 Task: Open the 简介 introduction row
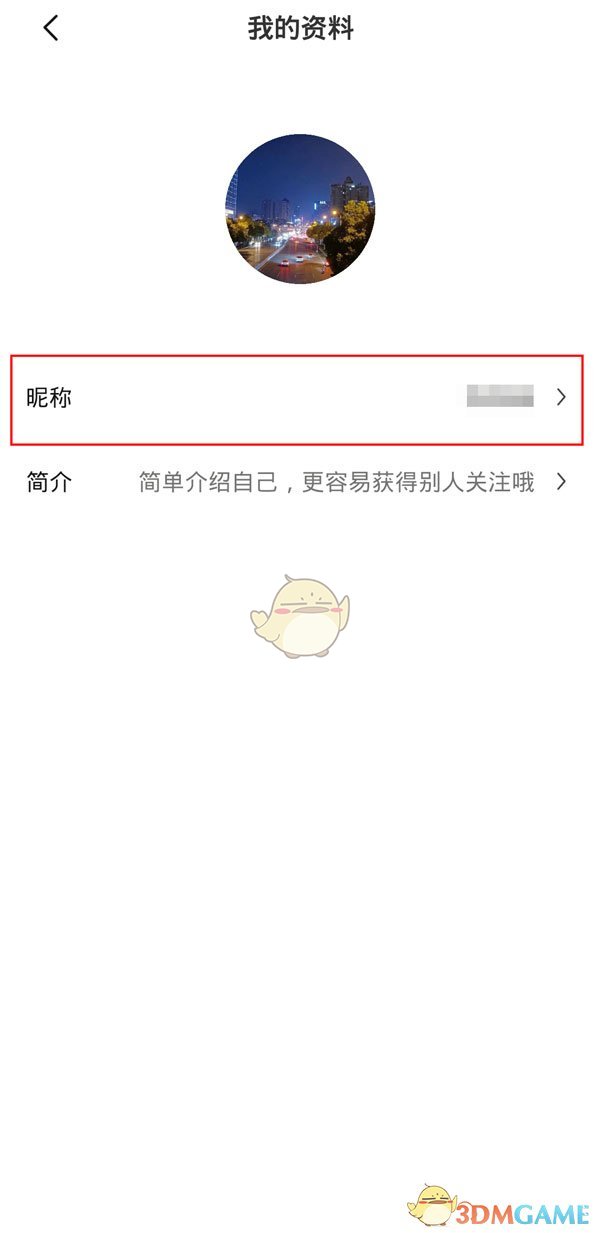click(x=297, y=482)
